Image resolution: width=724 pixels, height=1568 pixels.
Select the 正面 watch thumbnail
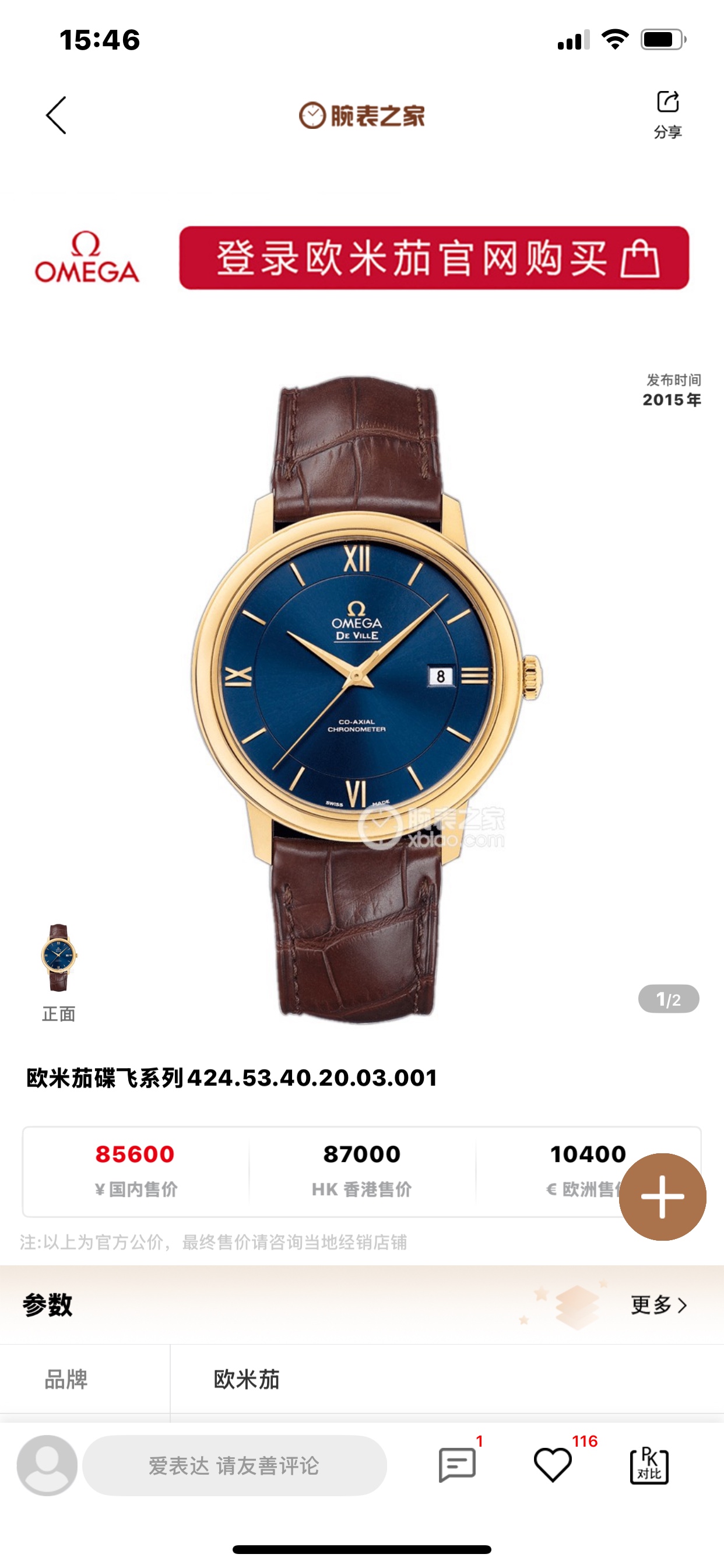click(x=59, y=958)
